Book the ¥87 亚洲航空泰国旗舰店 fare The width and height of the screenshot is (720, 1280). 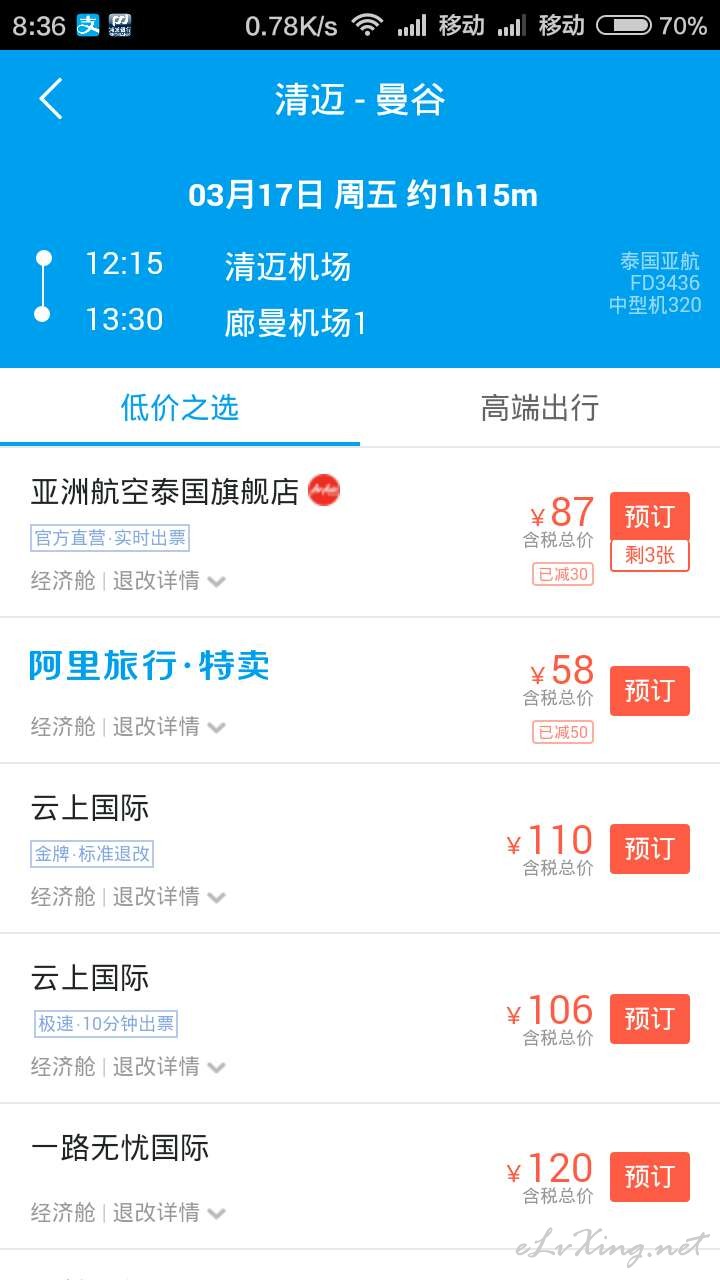650,517
